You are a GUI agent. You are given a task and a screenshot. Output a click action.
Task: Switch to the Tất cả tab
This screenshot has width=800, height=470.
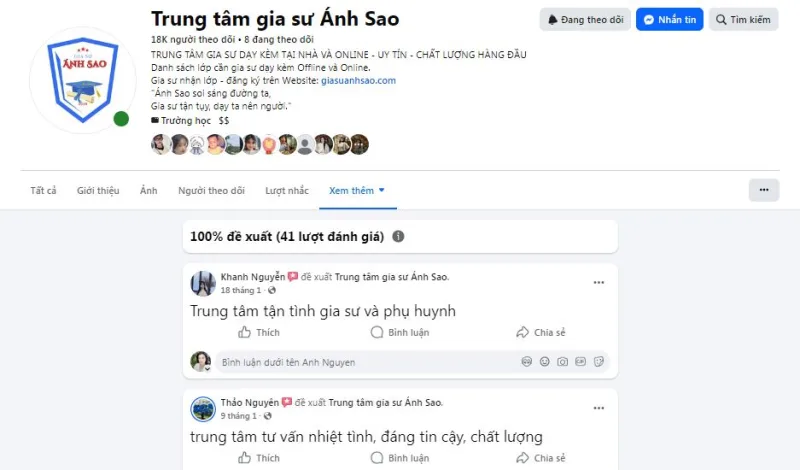point(43,190)
